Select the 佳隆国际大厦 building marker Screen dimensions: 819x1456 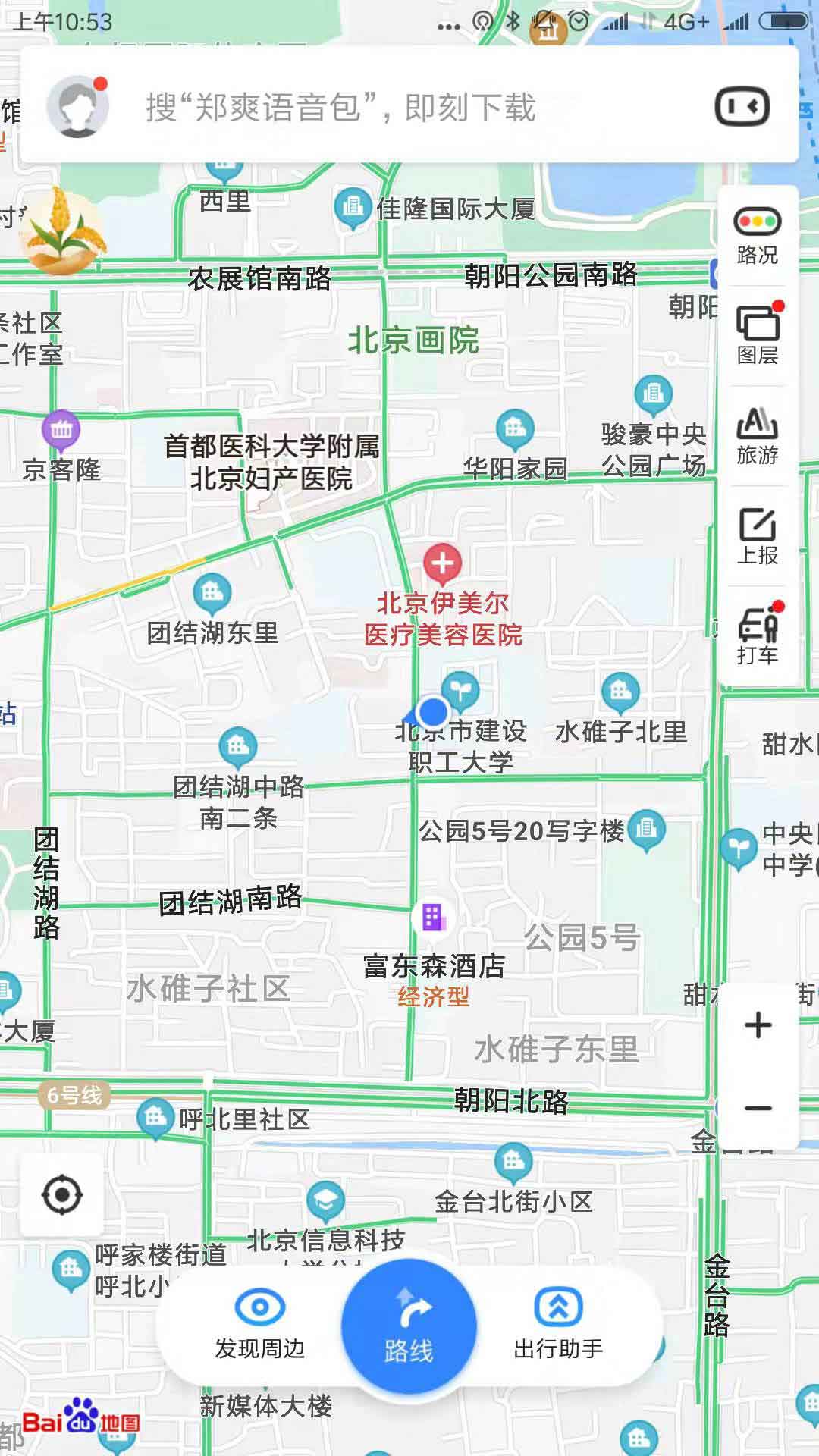pyautogui.click(x=352, y=207)
